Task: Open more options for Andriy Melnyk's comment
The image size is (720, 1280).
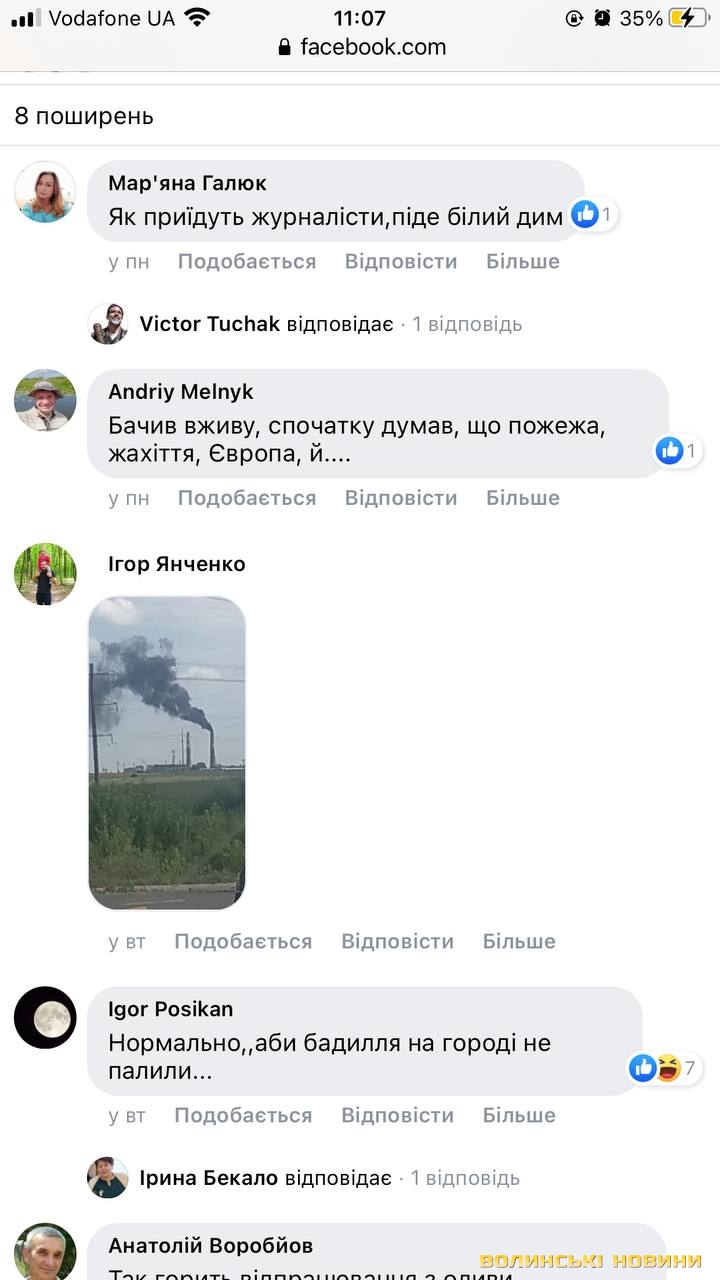Action: pyautogui.click(x=522, y=498)
